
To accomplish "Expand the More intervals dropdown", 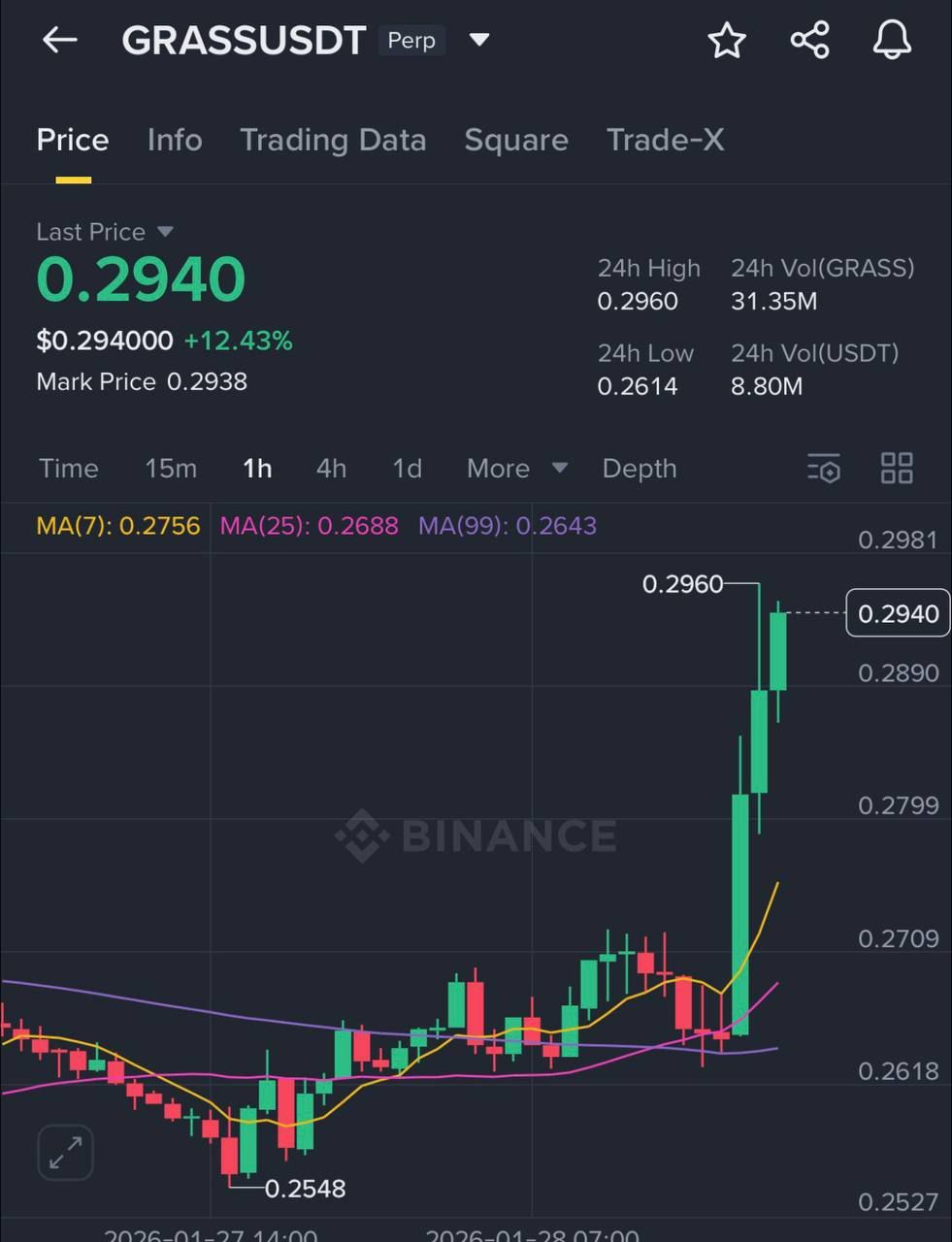I will (516, 469).
